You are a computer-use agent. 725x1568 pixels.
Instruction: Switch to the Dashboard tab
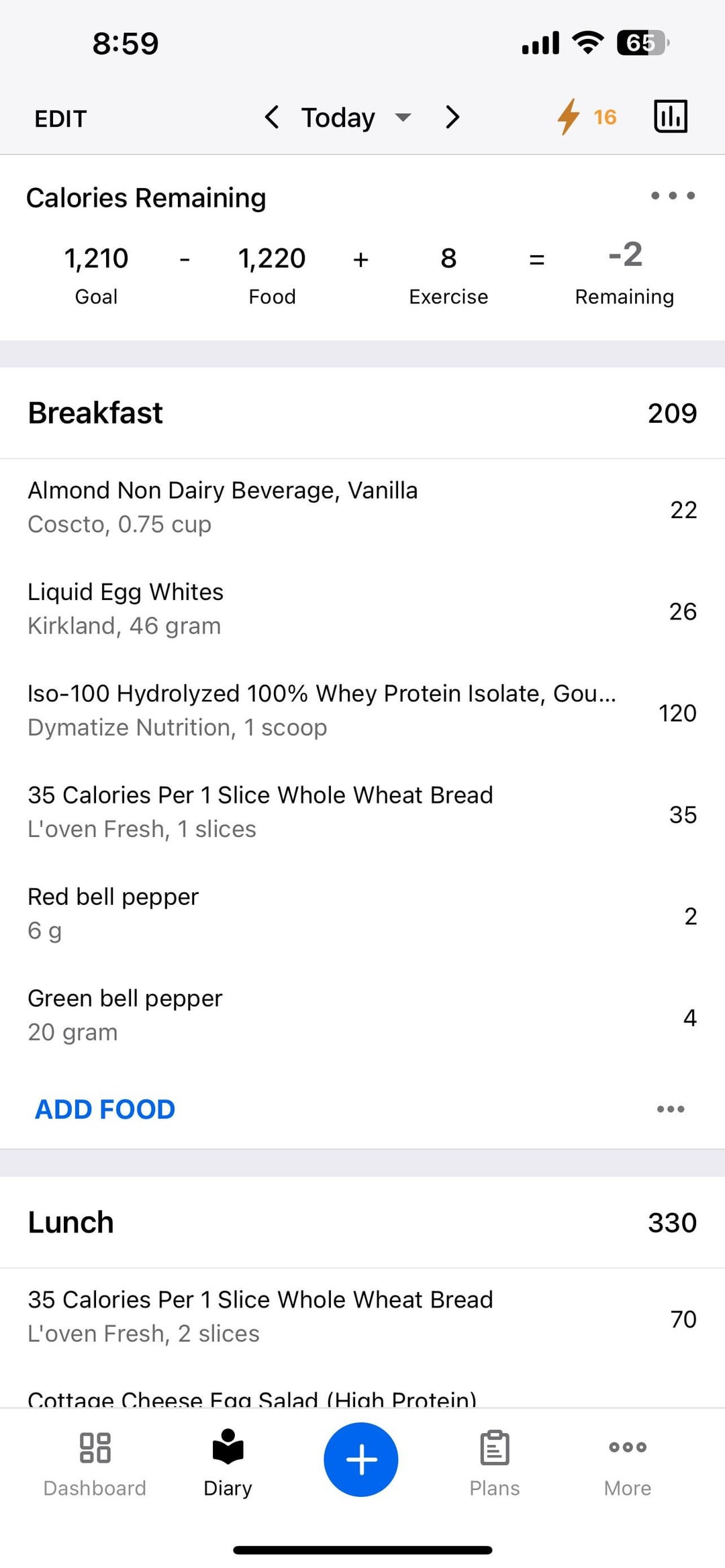[x=95, y=1463]
